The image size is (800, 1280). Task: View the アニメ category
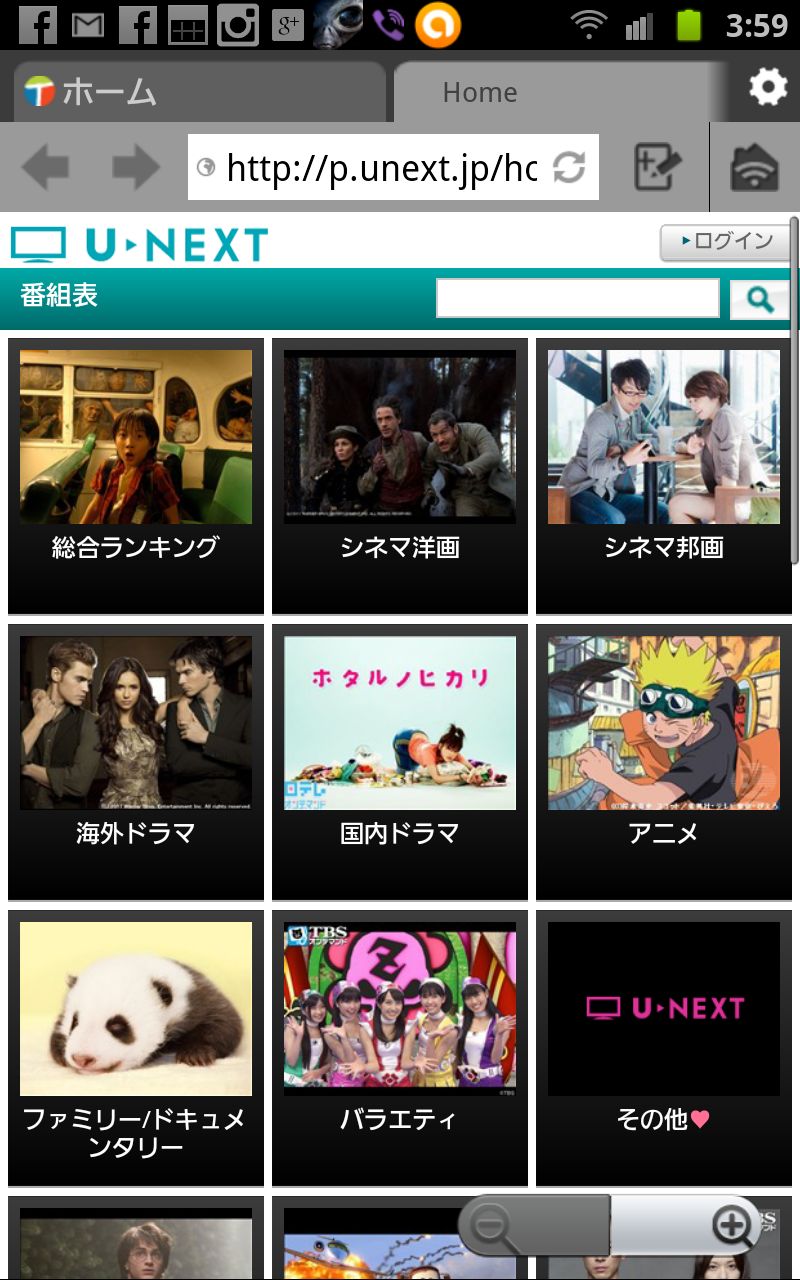pos(664,761)
